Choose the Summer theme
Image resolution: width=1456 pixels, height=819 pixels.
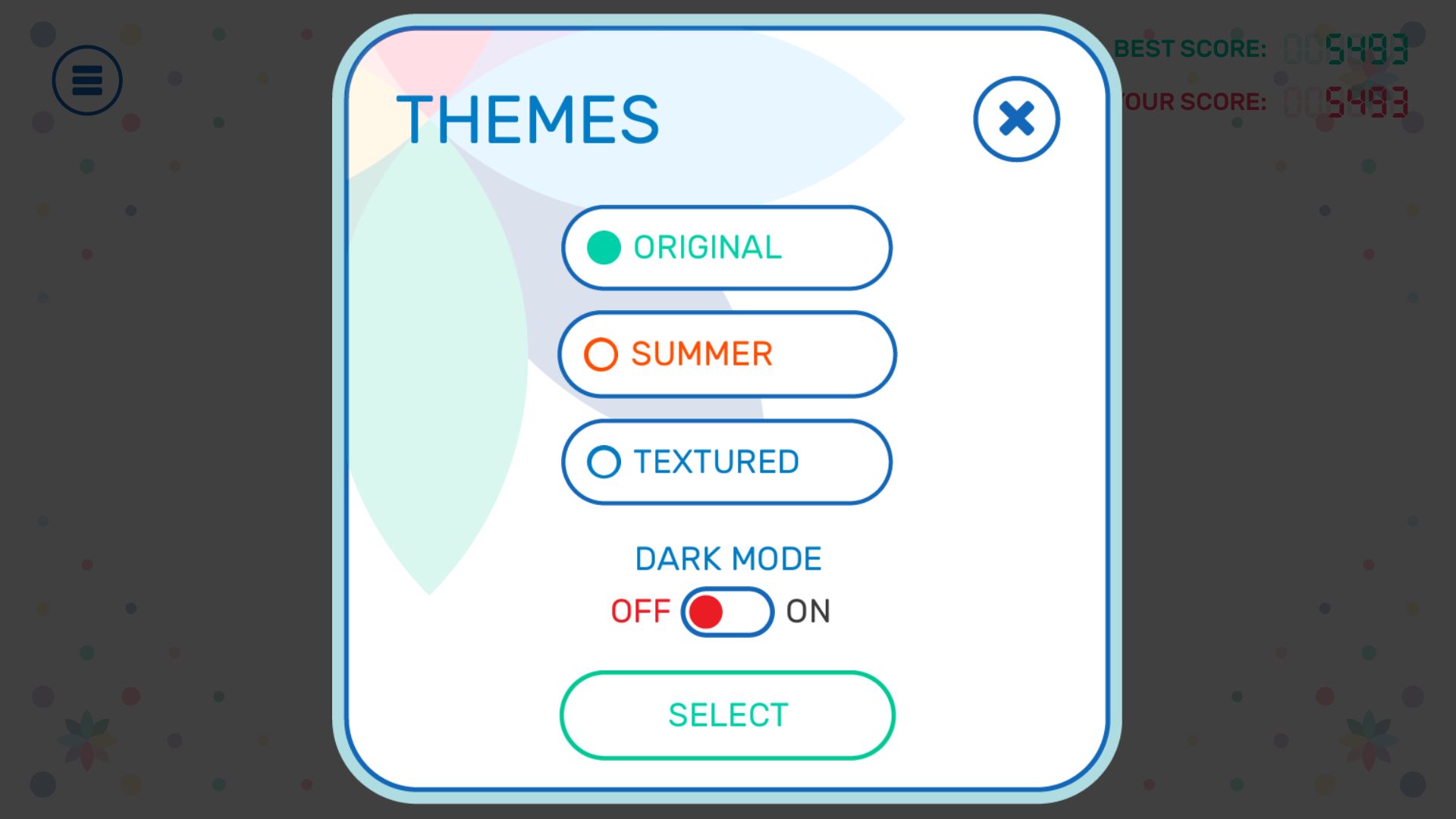coord(726,354)
